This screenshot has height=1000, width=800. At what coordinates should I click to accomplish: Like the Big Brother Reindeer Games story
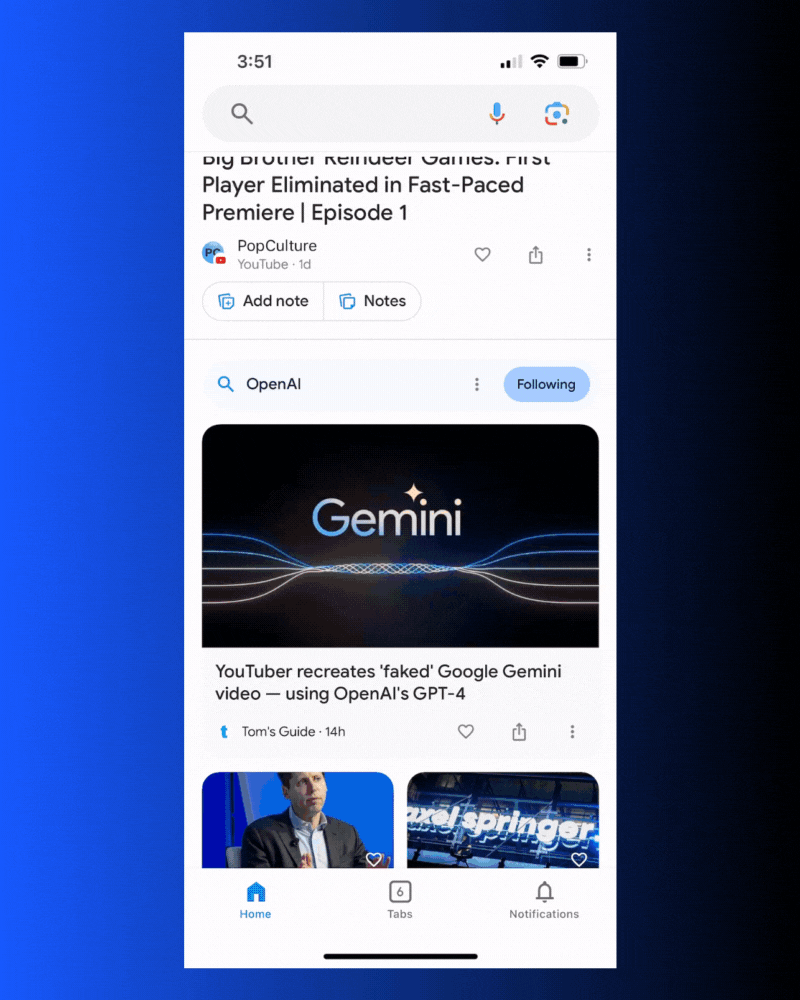coord(482,255)
